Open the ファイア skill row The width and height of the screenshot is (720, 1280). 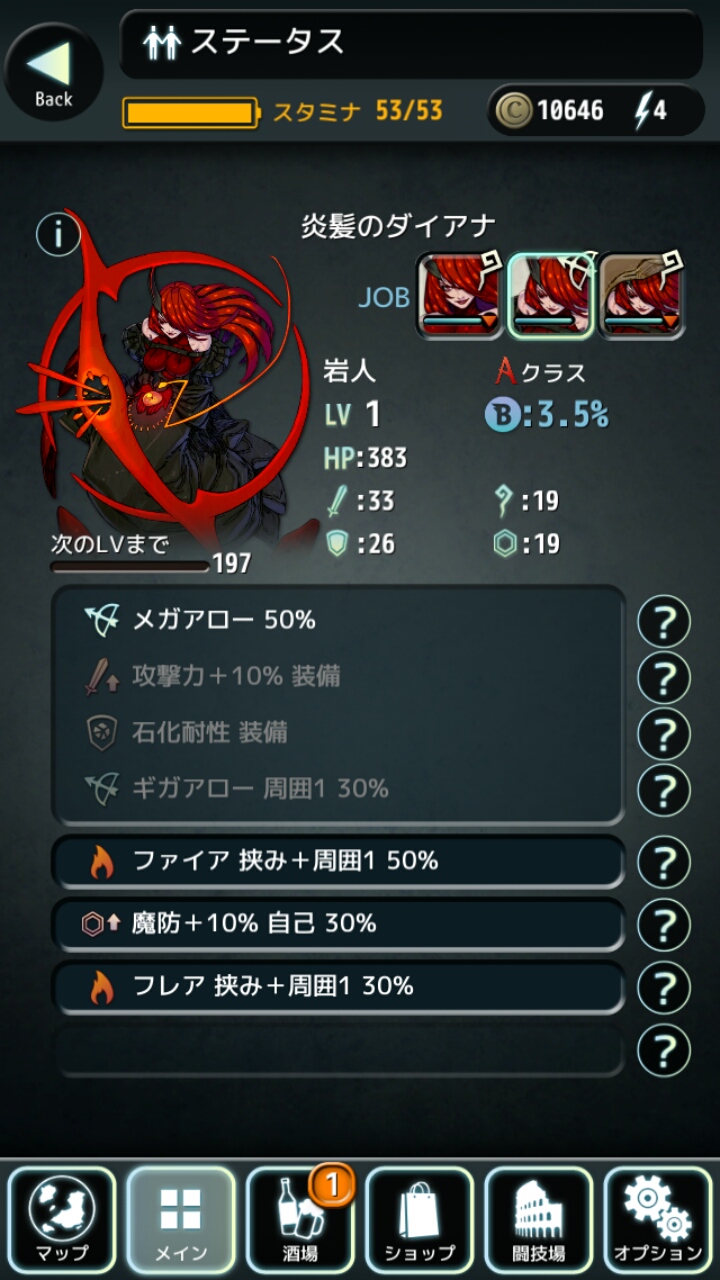(x=338, y=861)
